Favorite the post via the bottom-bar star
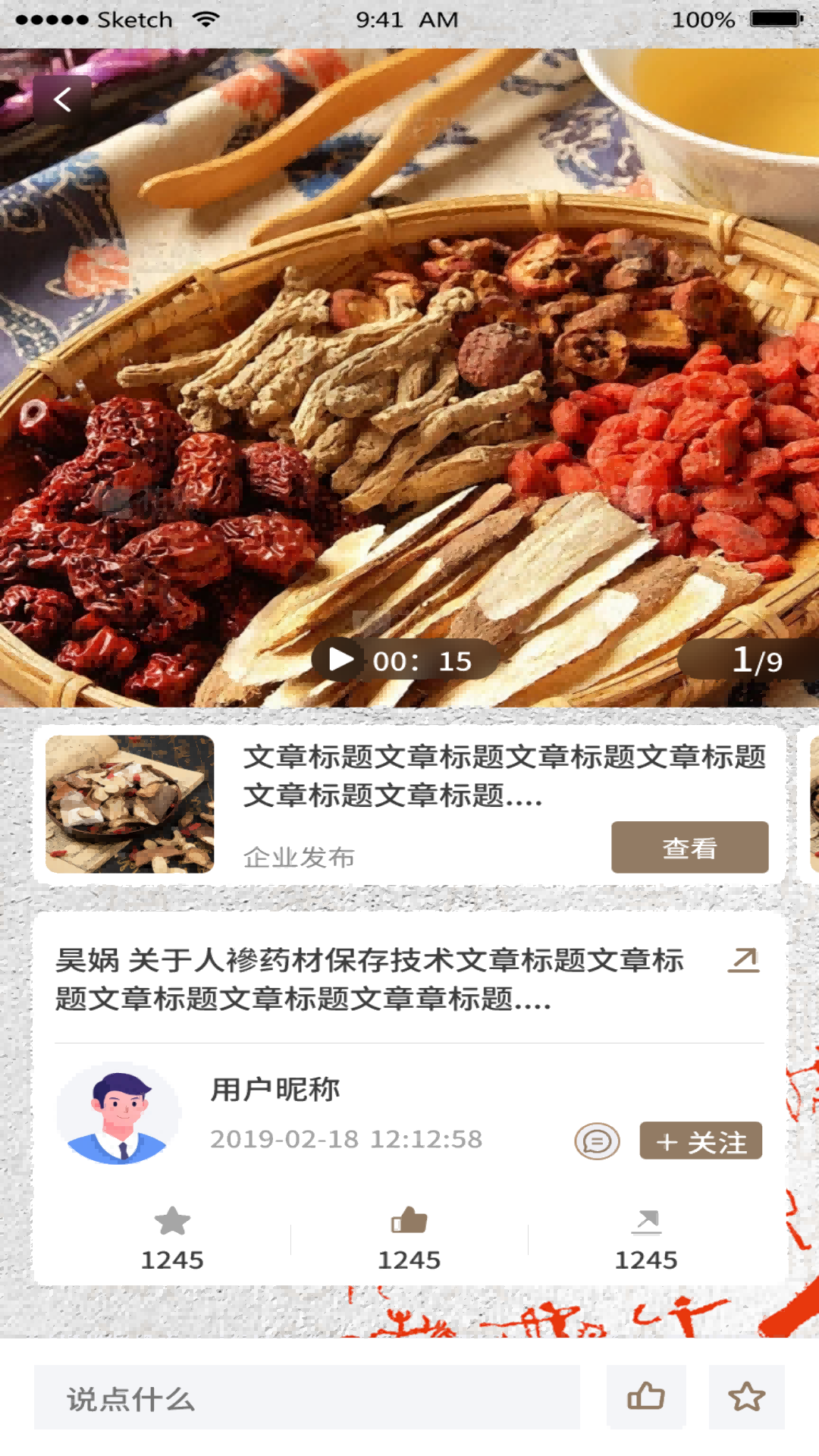Image resolution: width=819 pixels, height=1456 pixels. pos(746,1397)
